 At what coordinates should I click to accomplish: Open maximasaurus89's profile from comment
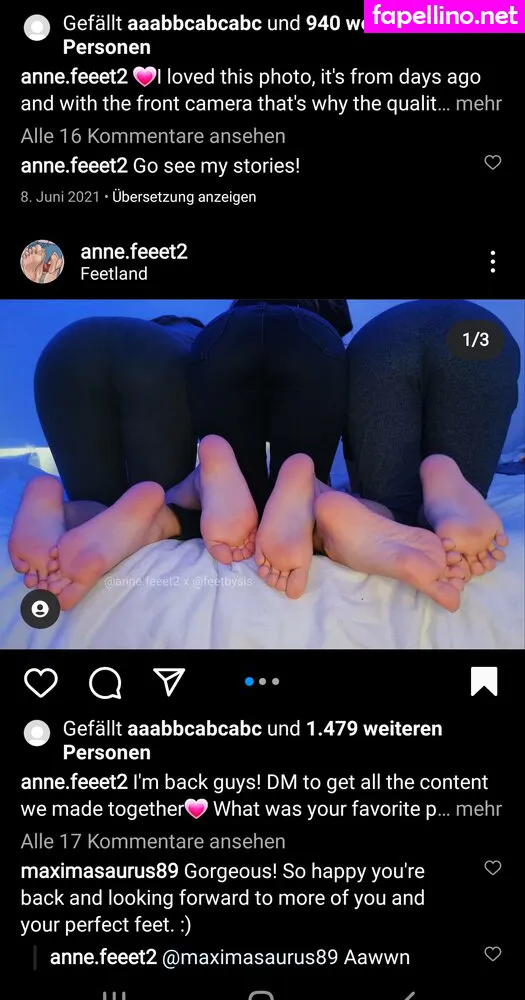(100, 871)
